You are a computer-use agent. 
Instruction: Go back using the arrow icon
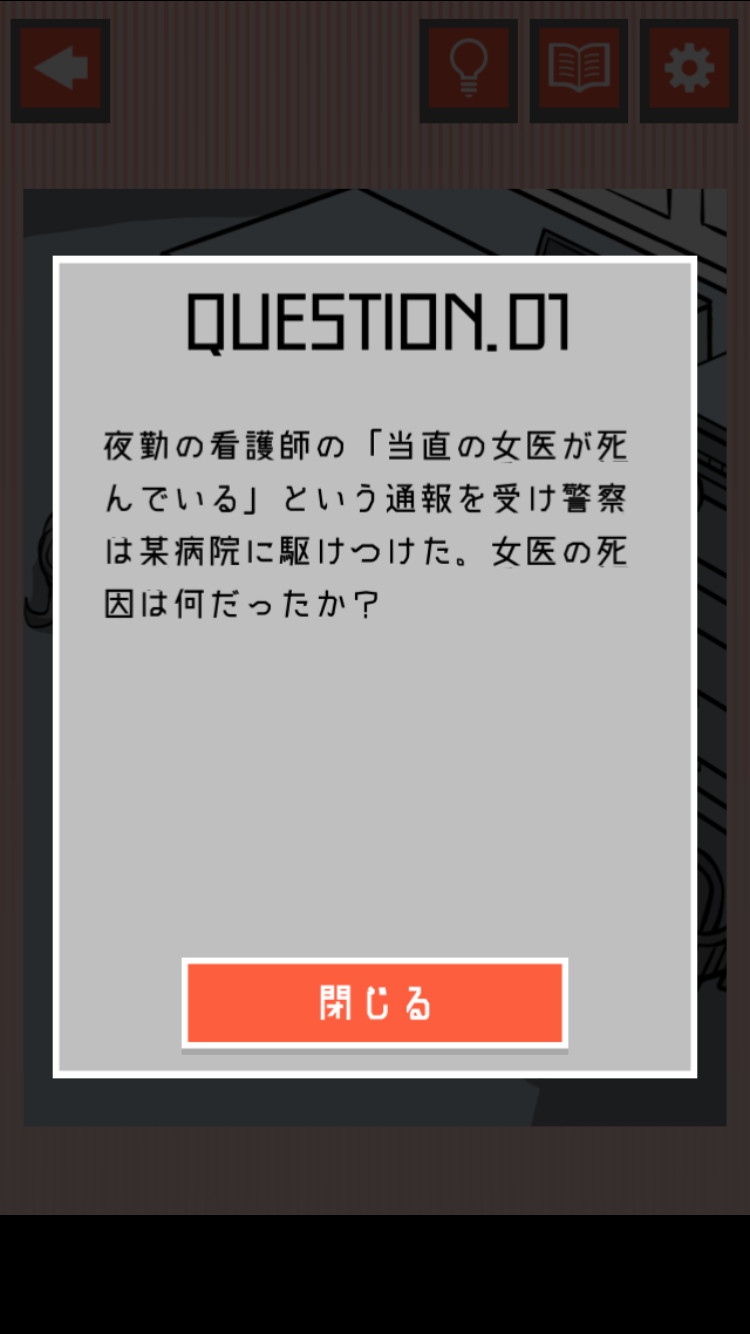tap(60, 70)
